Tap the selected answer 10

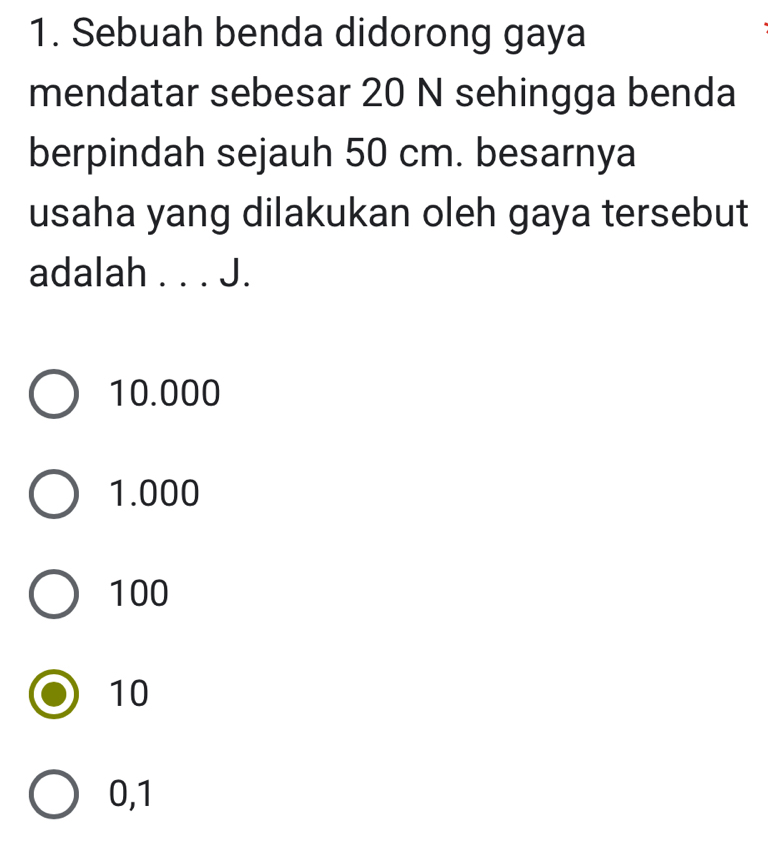[x=54, y=694]
